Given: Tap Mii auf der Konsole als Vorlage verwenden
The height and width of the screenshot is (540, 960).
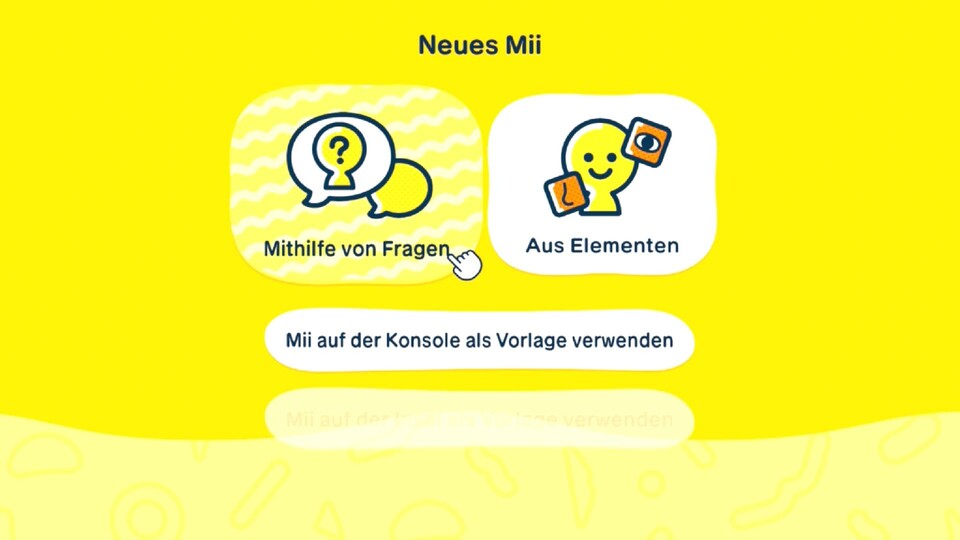Looking at the screenshot, I should (479, 341).
